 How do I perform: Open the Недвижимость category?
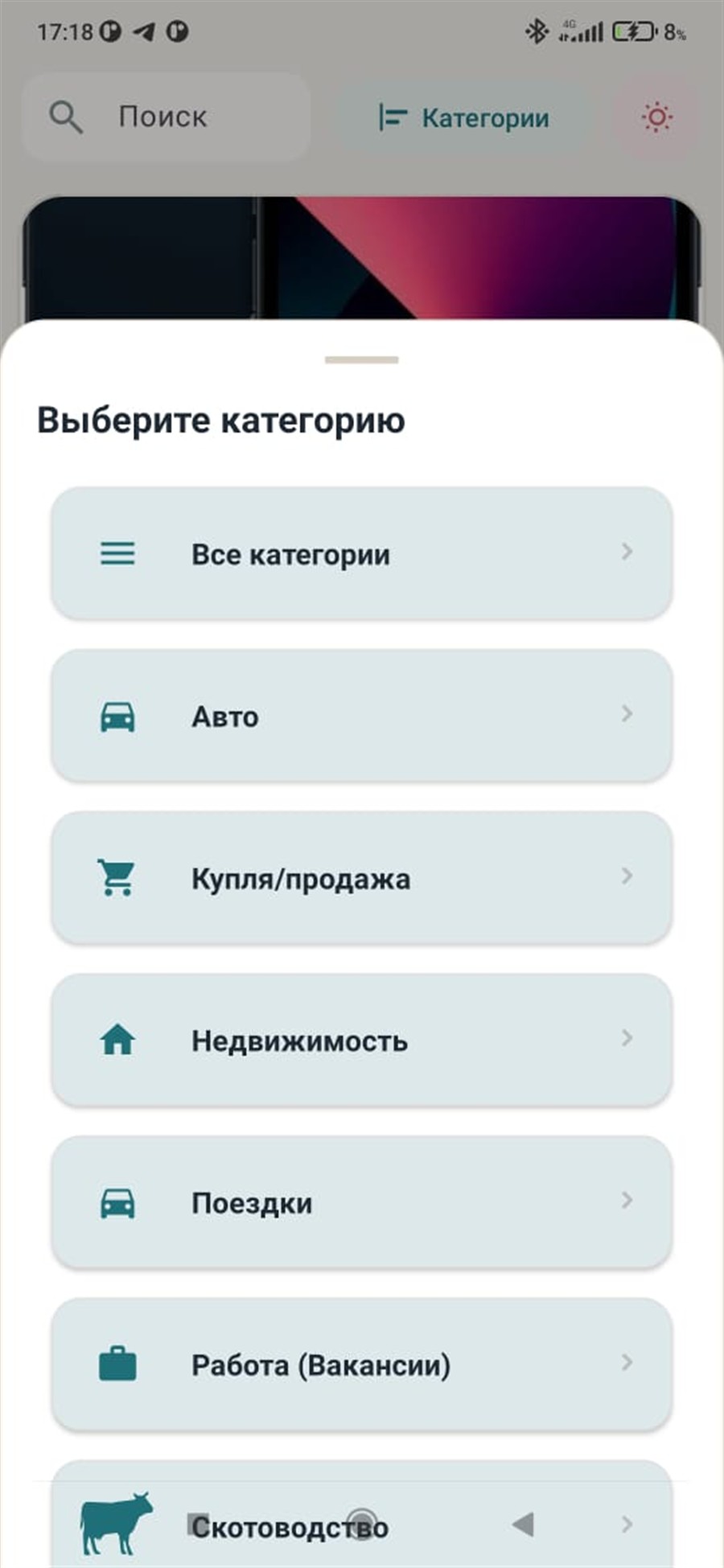click(362, 1041)
